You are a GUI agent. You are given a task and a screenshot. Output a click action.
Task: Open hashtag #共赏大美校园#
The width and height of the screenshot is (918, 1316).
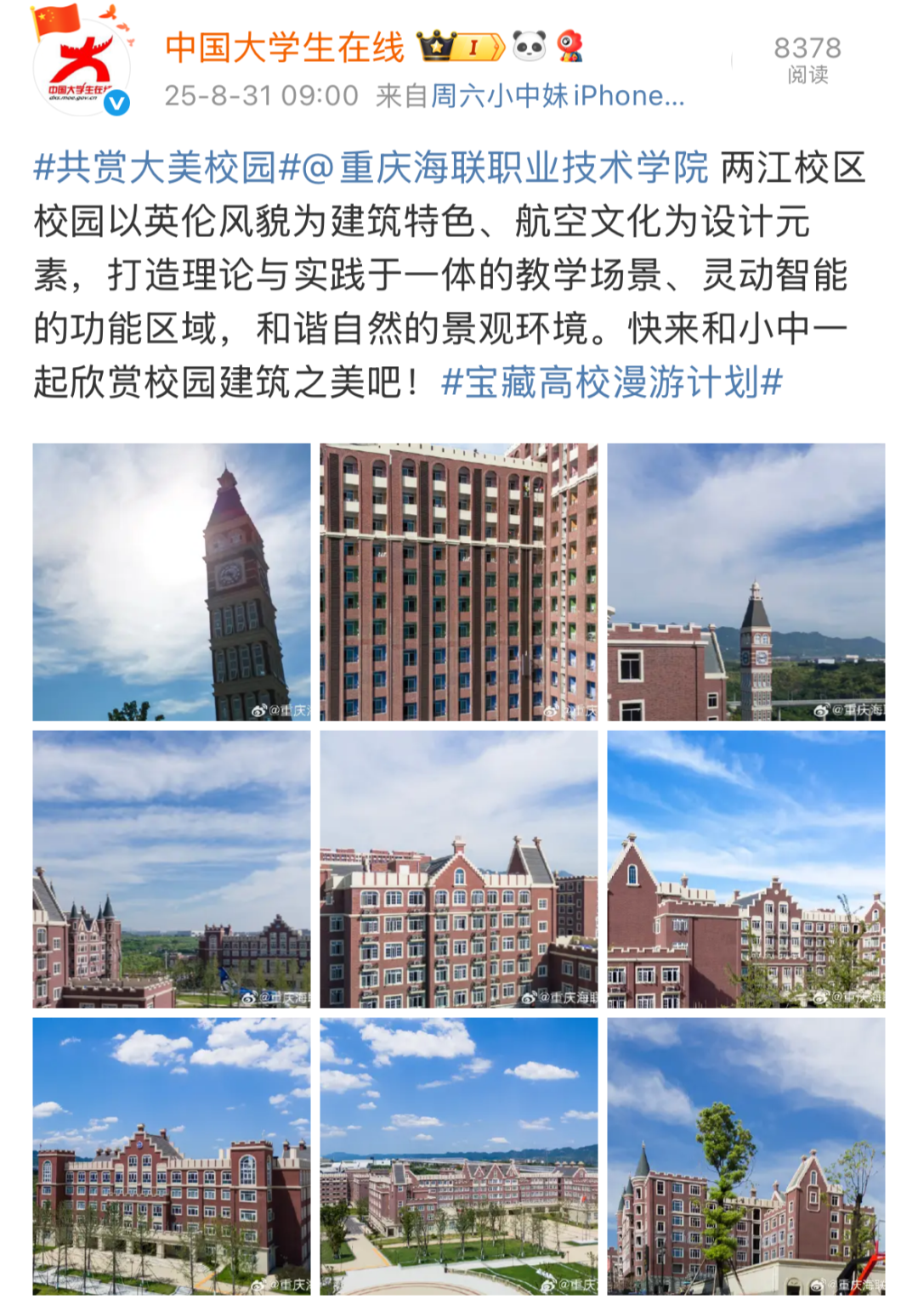click(x=155, y=167)
